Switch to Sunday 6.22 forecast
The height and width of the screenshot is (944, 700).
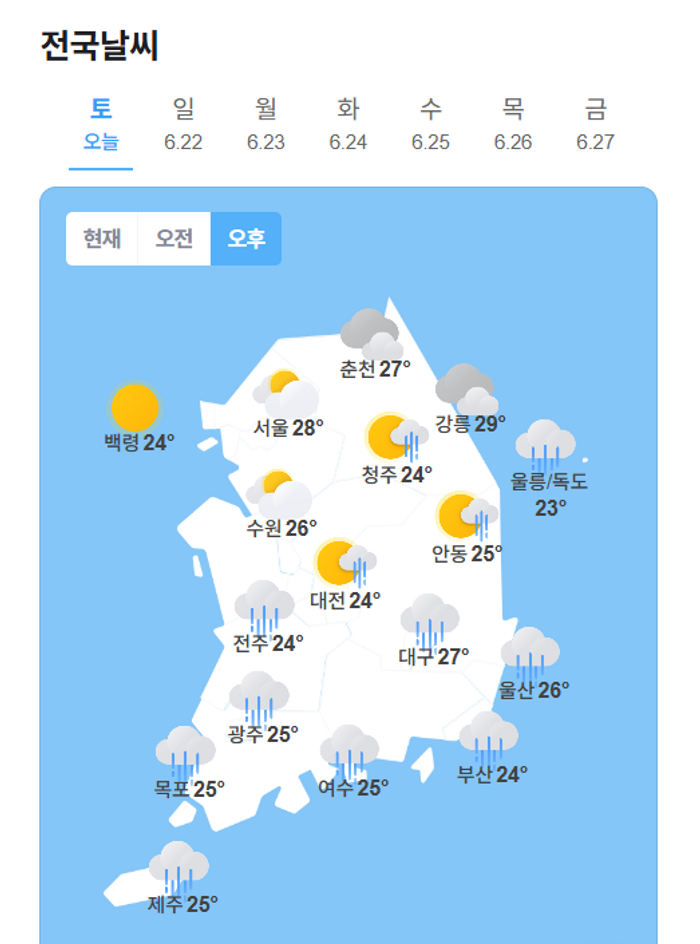pos(183,125)
